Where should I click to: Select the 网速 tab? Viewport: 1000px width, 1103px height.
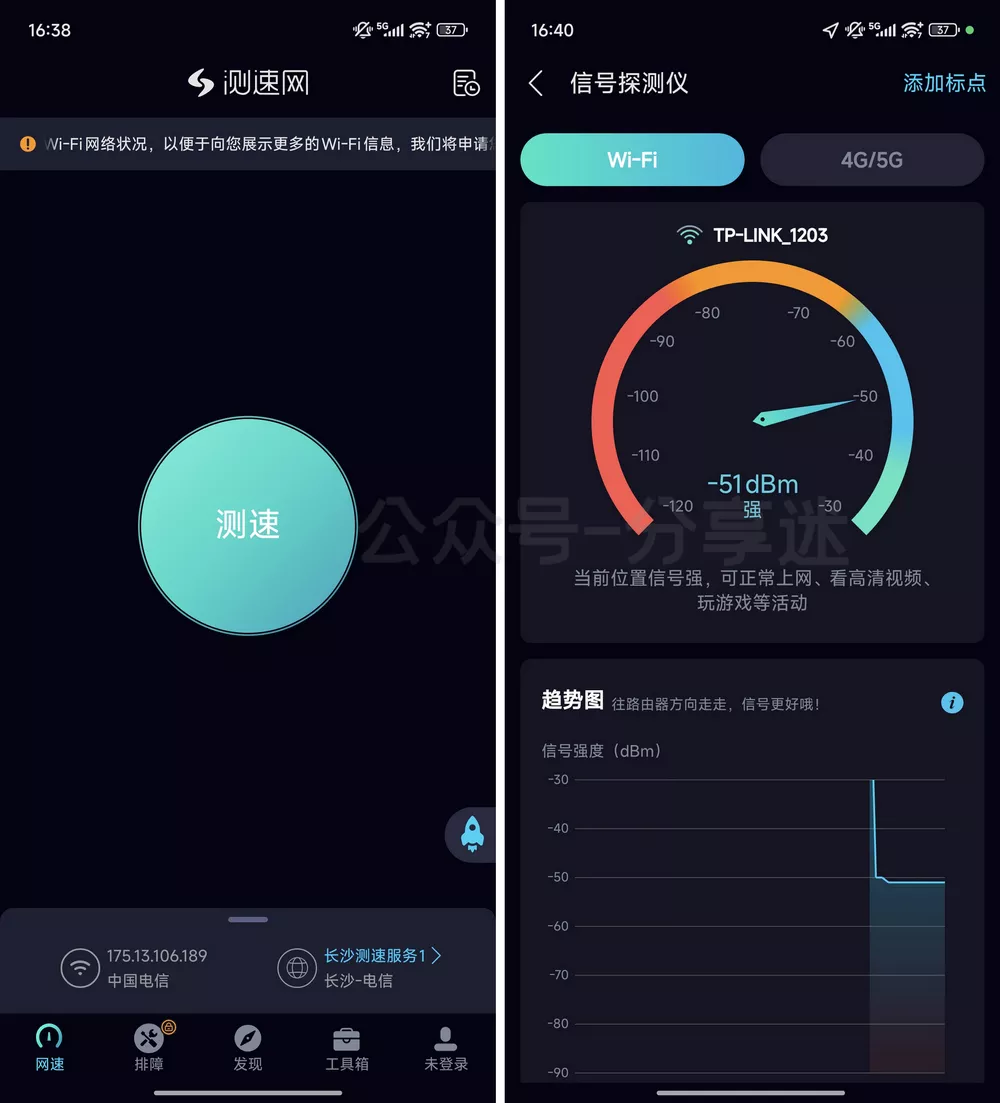[x=49, y=1047]
